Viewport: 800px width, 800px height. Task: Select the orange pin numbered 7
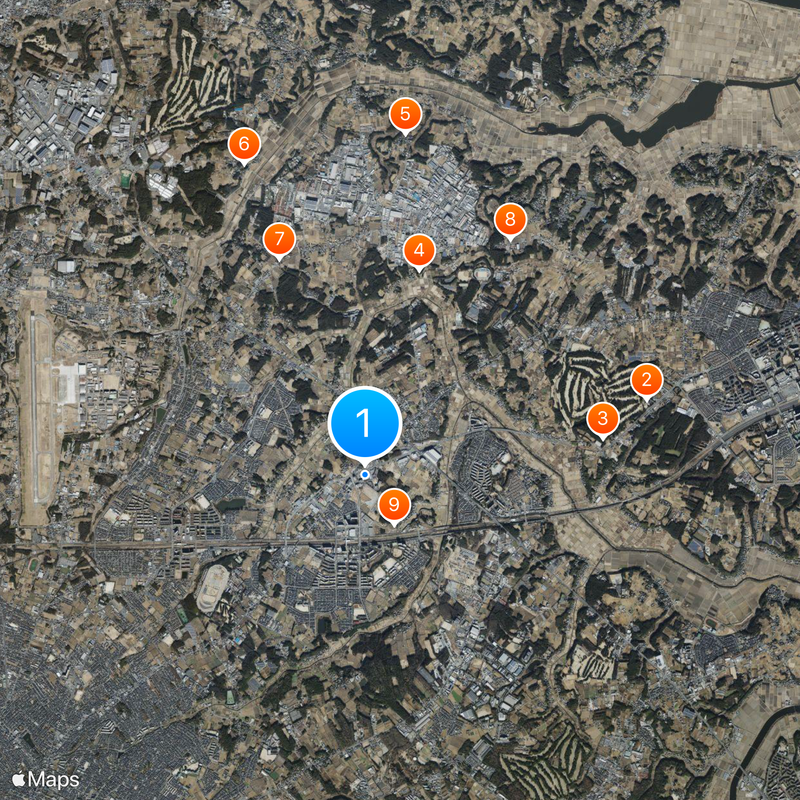279,239
